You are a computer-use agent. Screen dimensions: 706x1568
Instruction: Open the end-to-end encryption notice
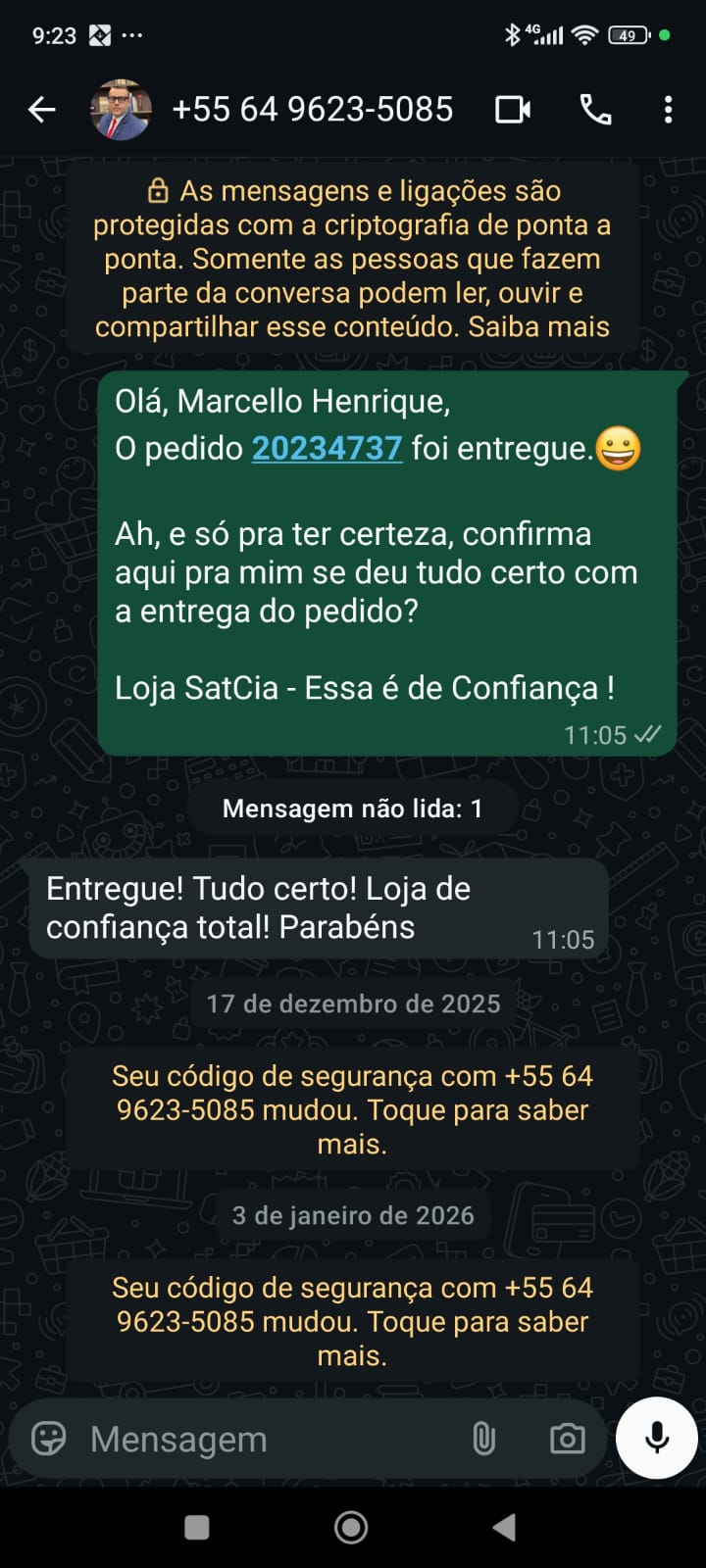(352, 259)
